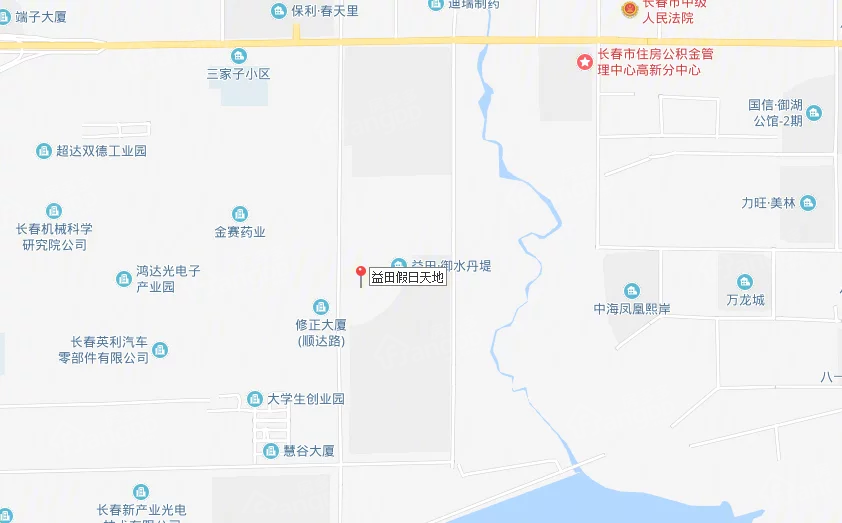The image size is (842, 523).
Task: Select the 鸿达光电子产业园 marker
Action: 124,279
